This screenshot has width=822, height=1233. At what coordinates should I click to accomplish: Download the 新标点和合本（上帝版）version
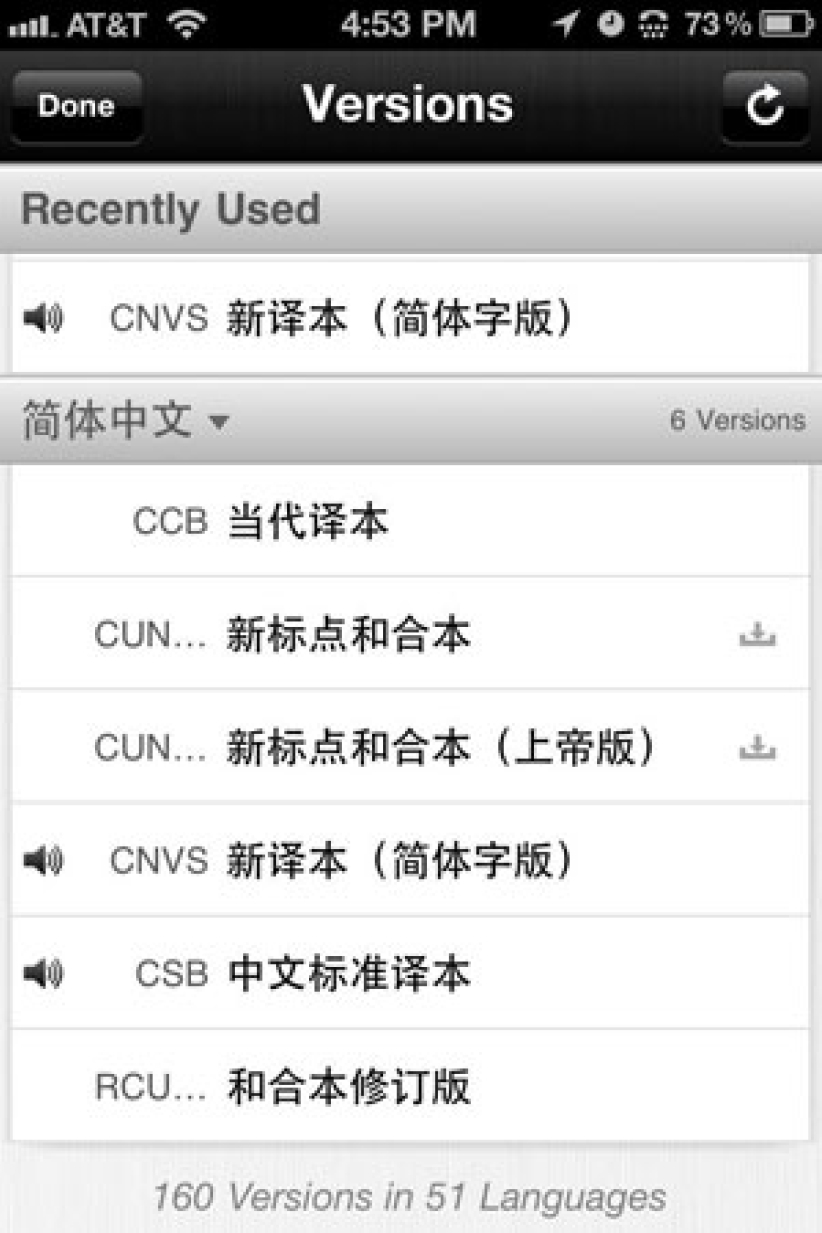tap(758, 746)
